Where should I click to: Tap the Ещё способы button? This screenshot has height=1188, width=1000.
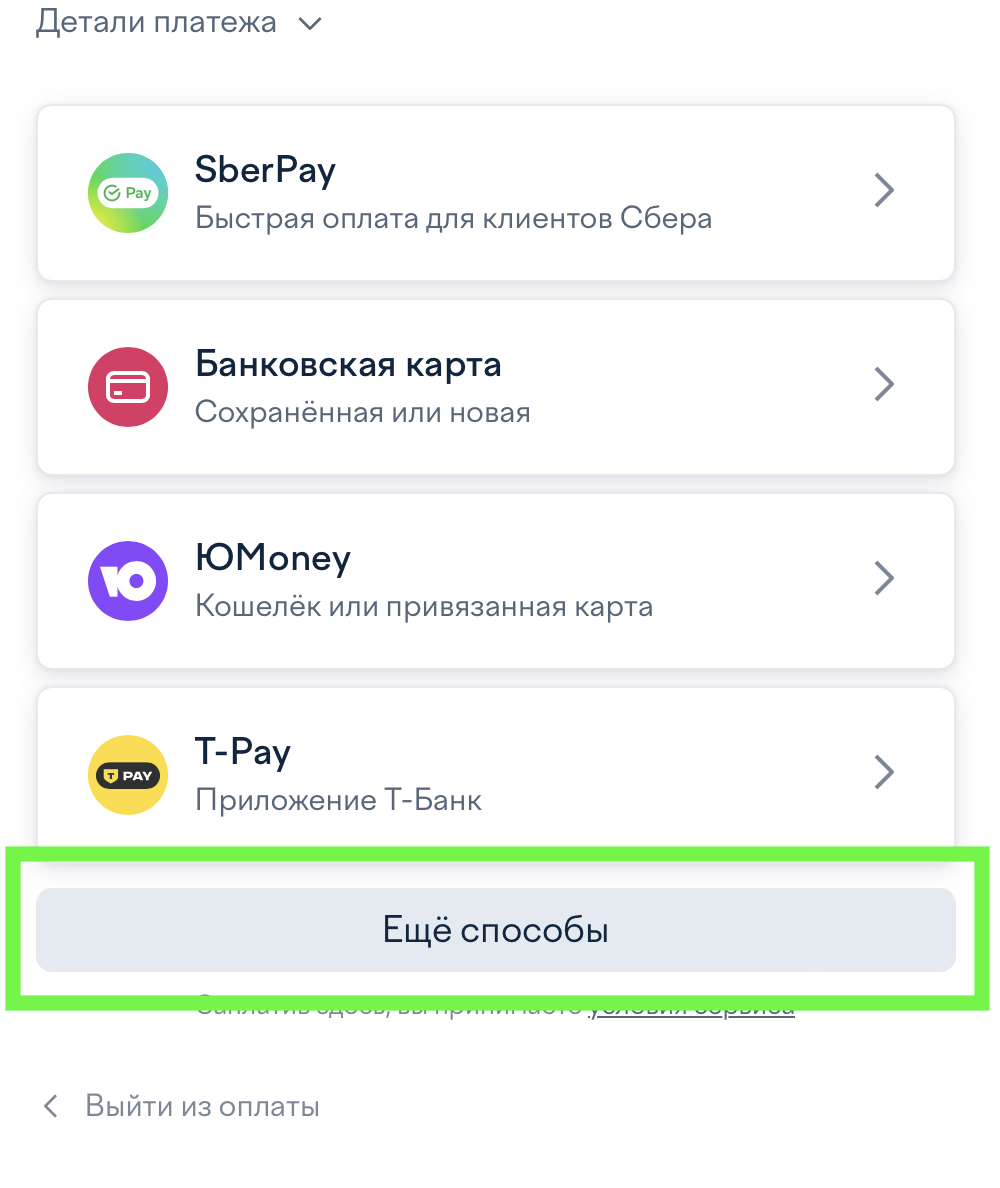pos(495,930)
